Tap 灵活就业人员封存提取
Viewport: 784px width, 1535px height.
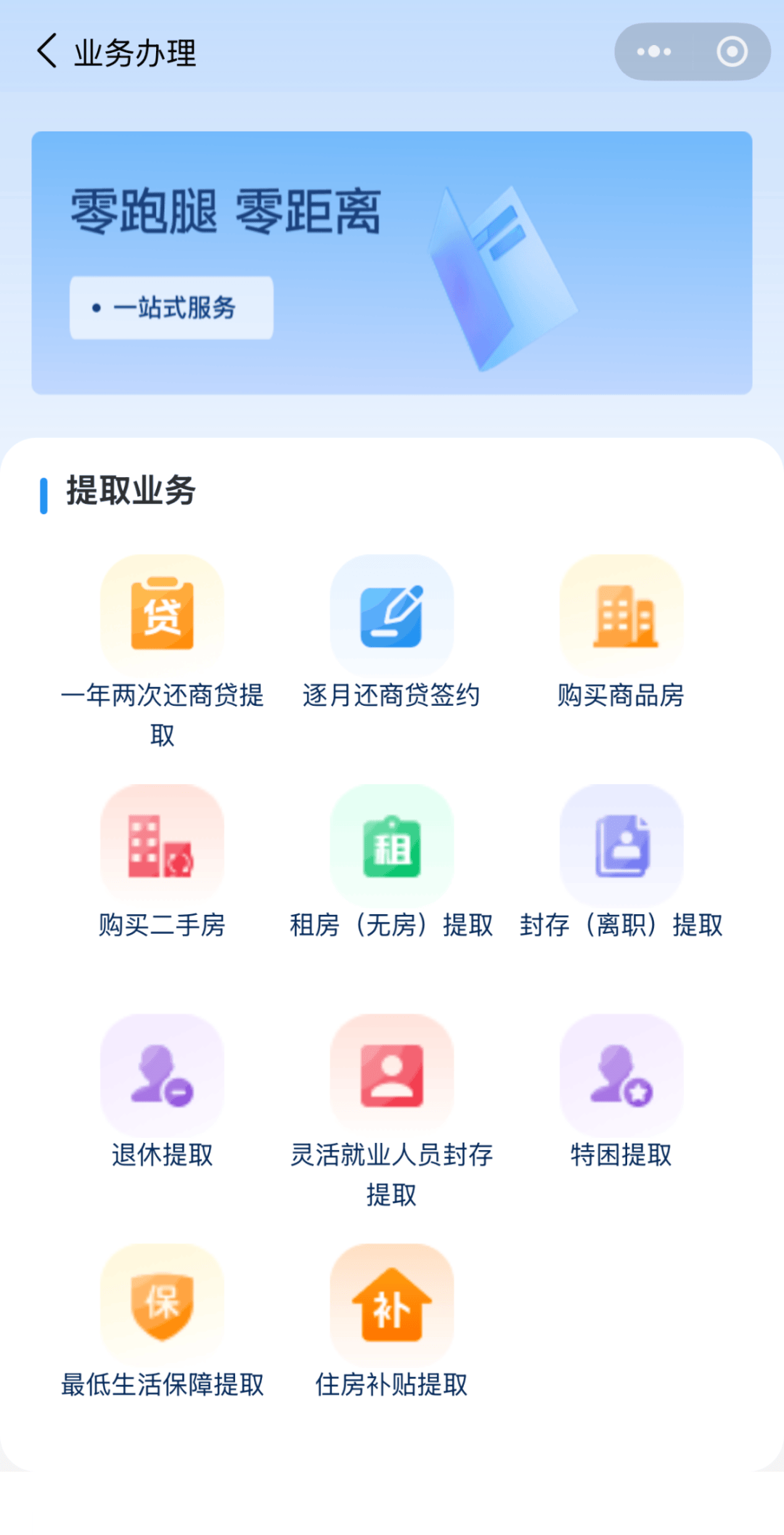(x=391, y=1075)
